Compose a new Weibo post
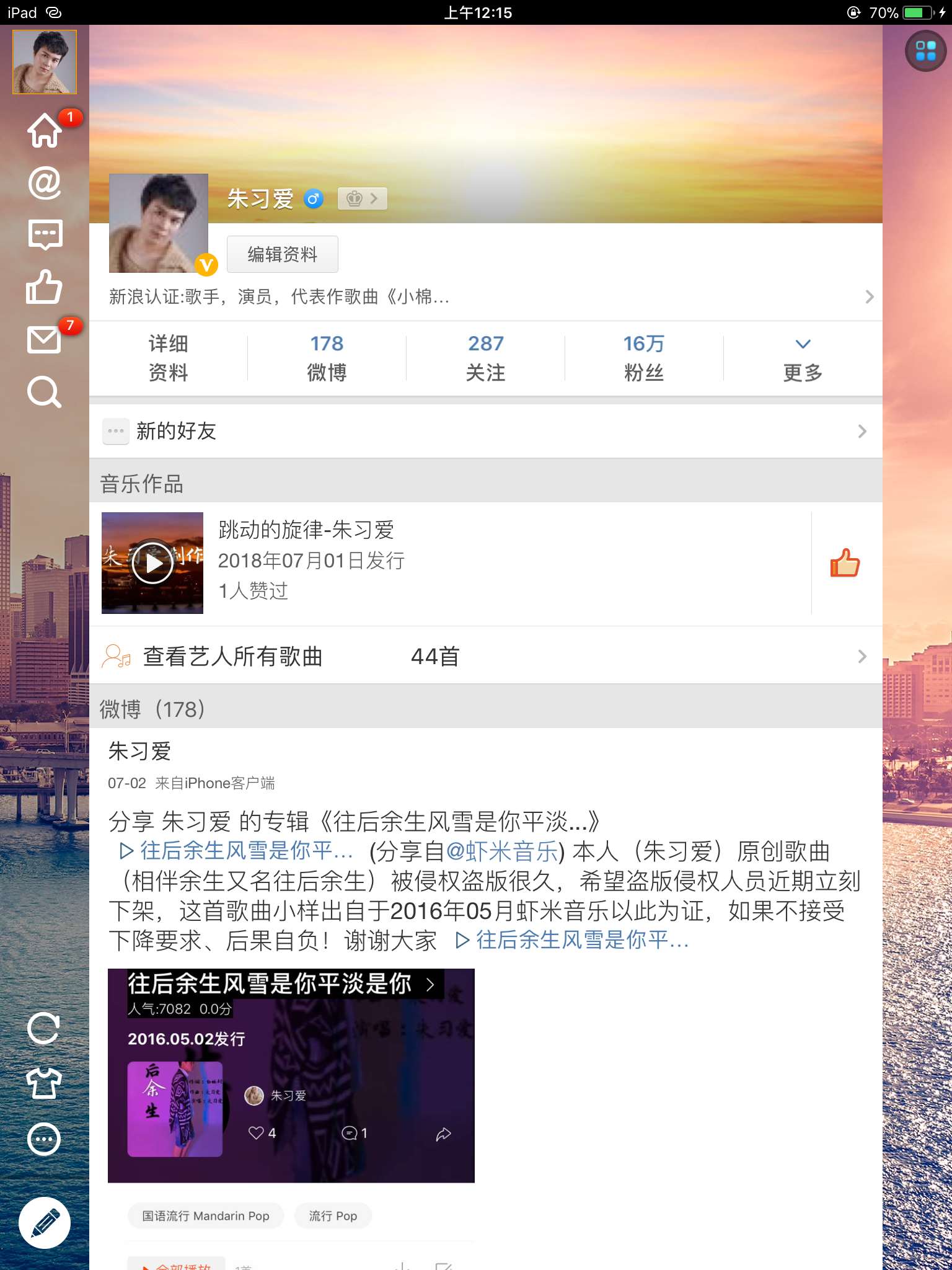 [45, 1223]
